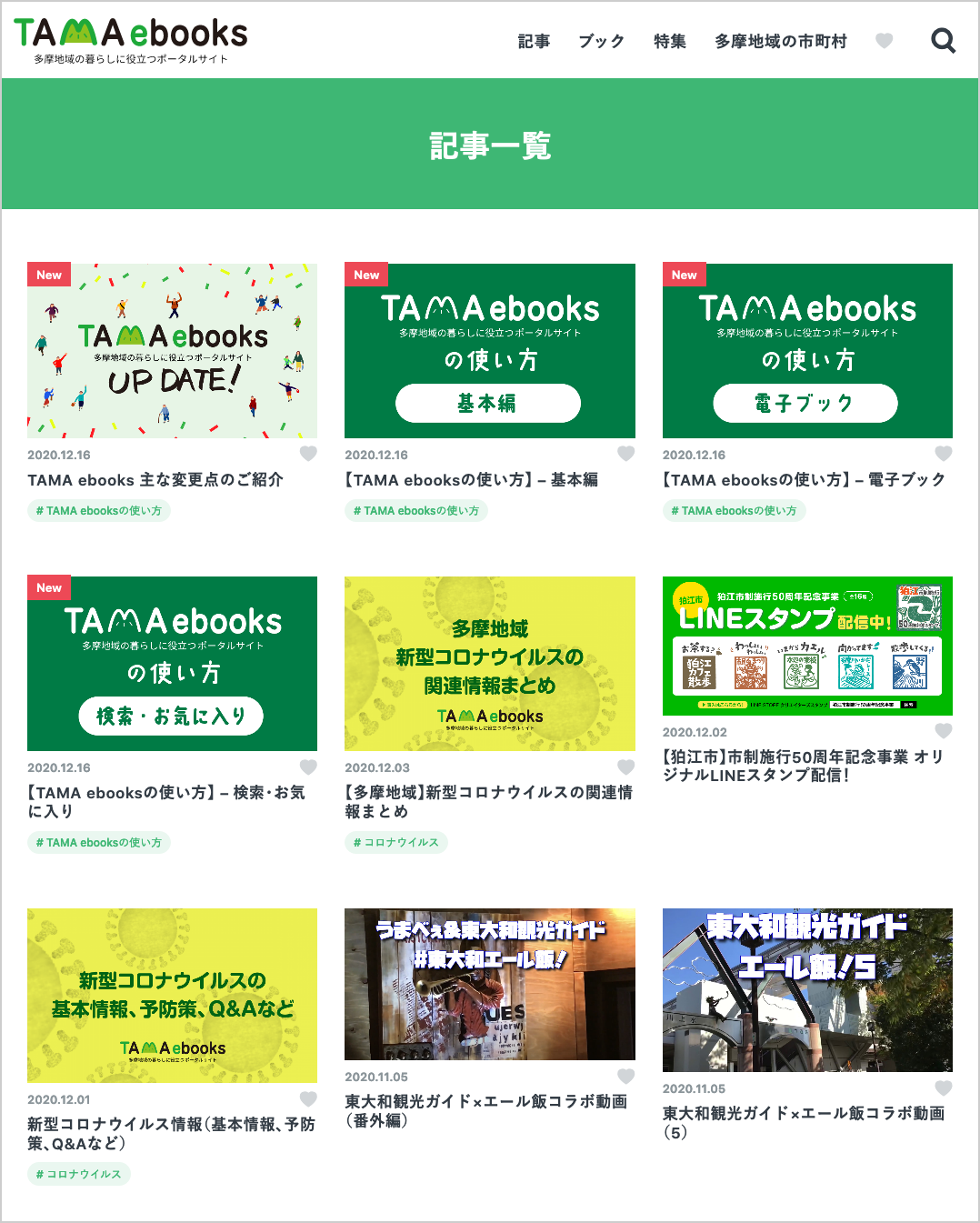
Task: Tap the #コロナウイルス tag under 関連情報まとめ
Action: click(x=395, y=843)
